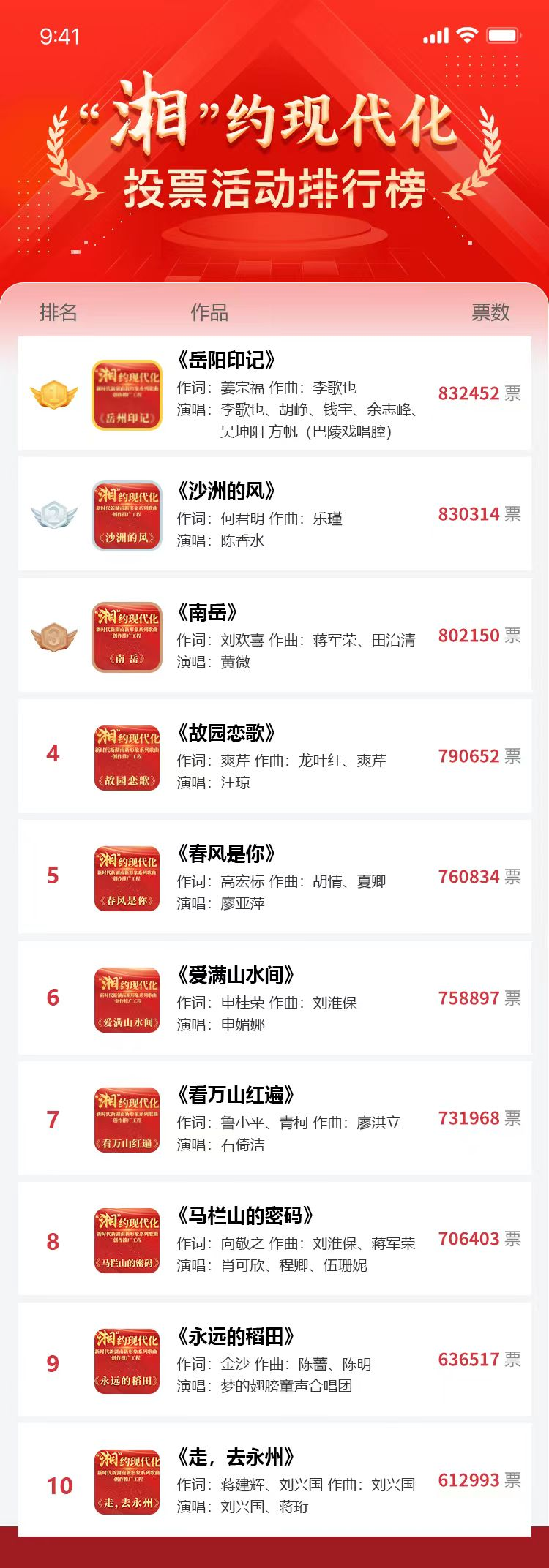The image size is (549, 1568).
Task: Click the 《春风是你》 cover artwork
Action: (x=125, y=878)
